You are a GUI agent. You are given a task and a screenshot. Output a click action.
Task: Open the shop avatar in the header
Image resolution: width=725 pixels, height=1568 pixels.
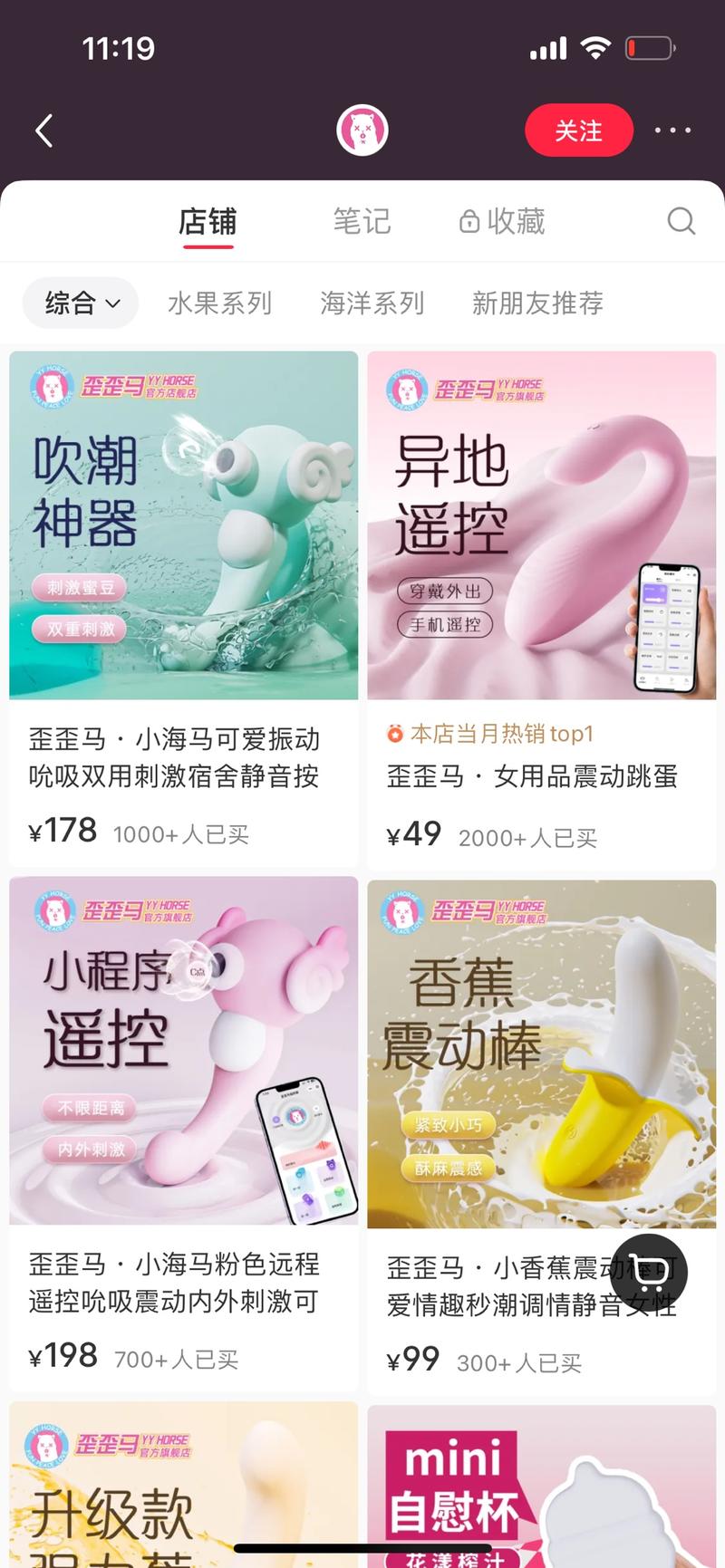click(362, 130)
